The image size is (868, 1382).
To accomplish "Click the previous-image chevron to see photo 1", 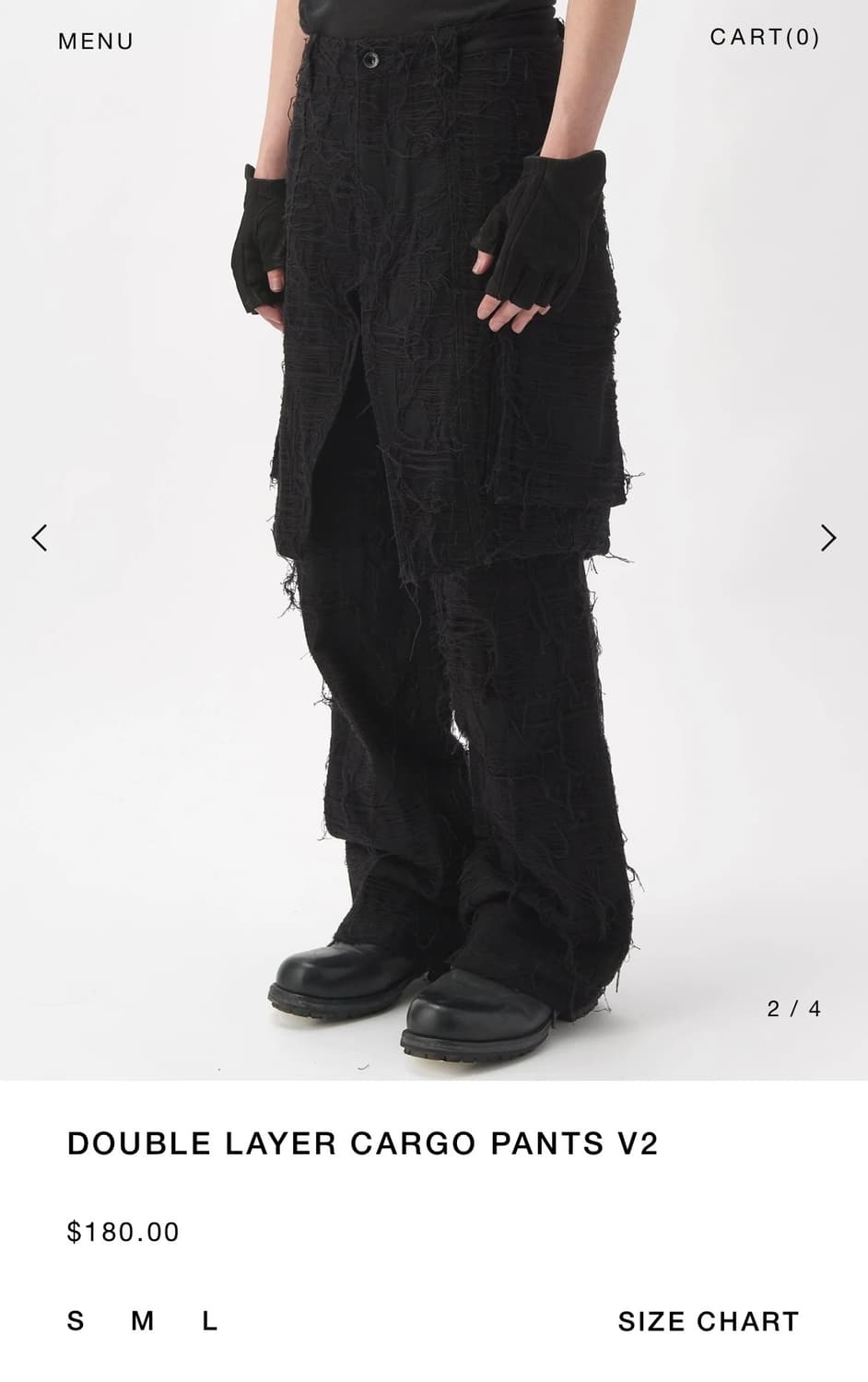I will pos(40,536).
